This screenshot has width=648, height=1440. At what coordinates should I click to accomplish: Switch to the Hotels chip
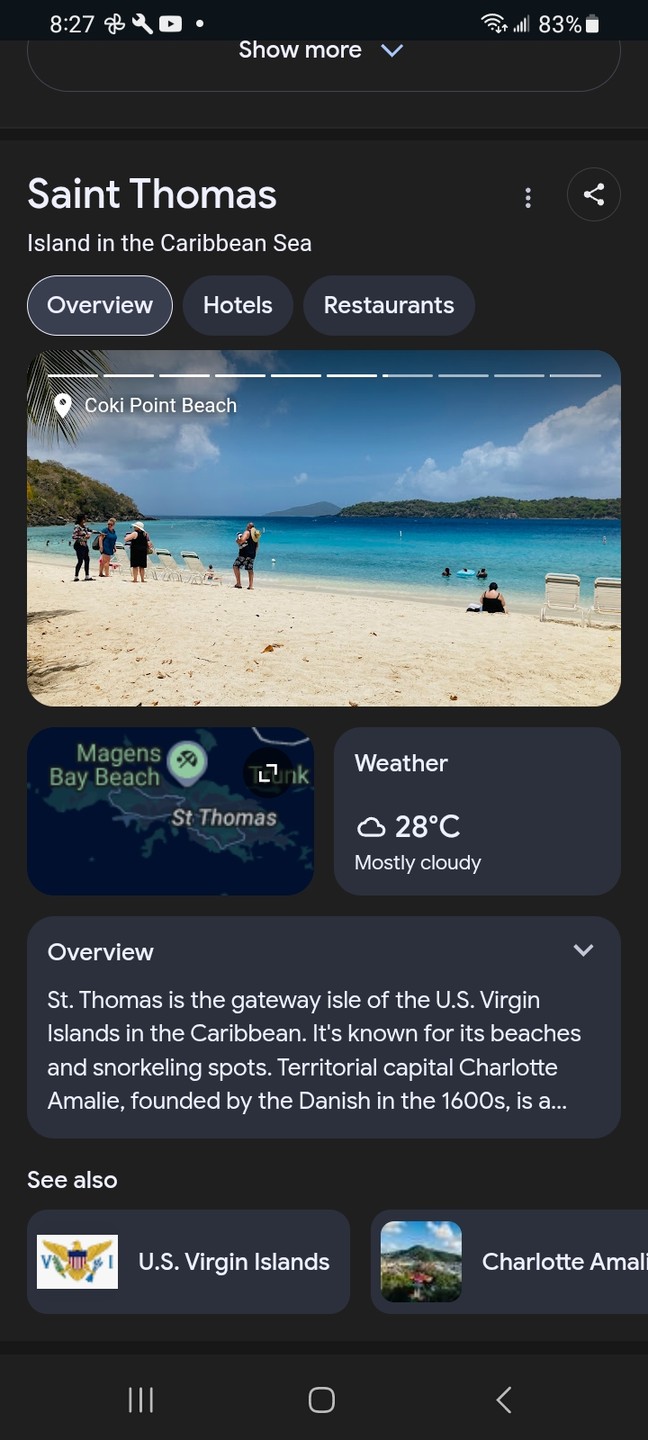pos(238,305)
